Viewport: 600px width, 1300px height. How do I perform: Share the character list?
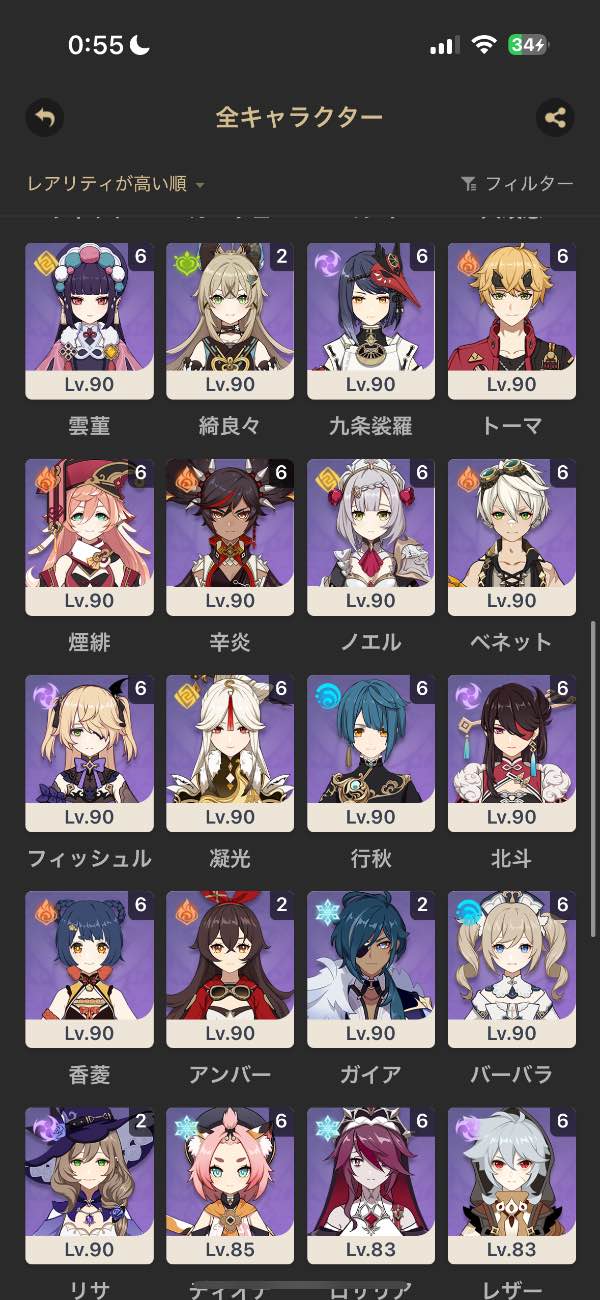[554, 118]
